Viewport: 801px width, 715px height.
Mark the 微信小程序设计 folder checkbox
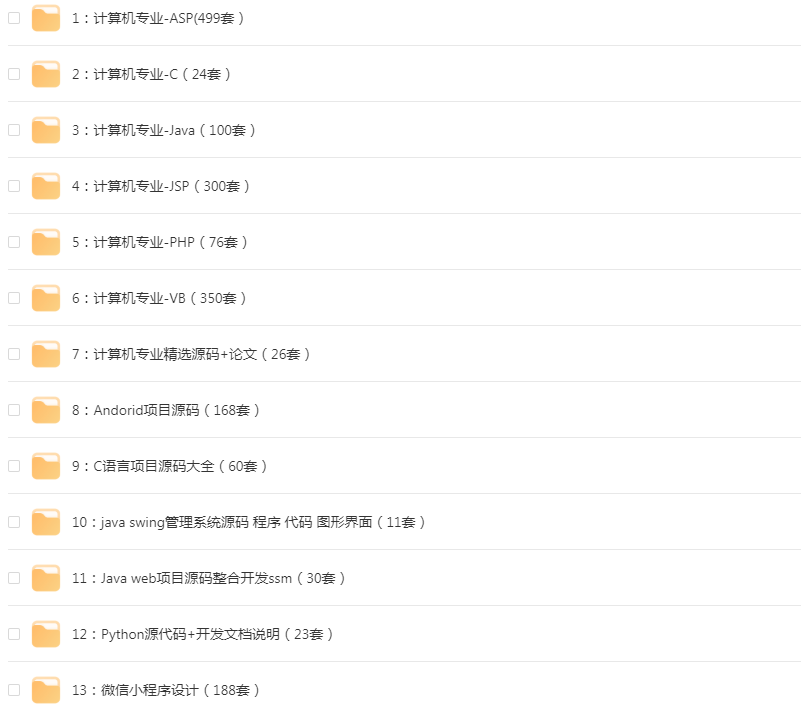click(x=14, y=690)
